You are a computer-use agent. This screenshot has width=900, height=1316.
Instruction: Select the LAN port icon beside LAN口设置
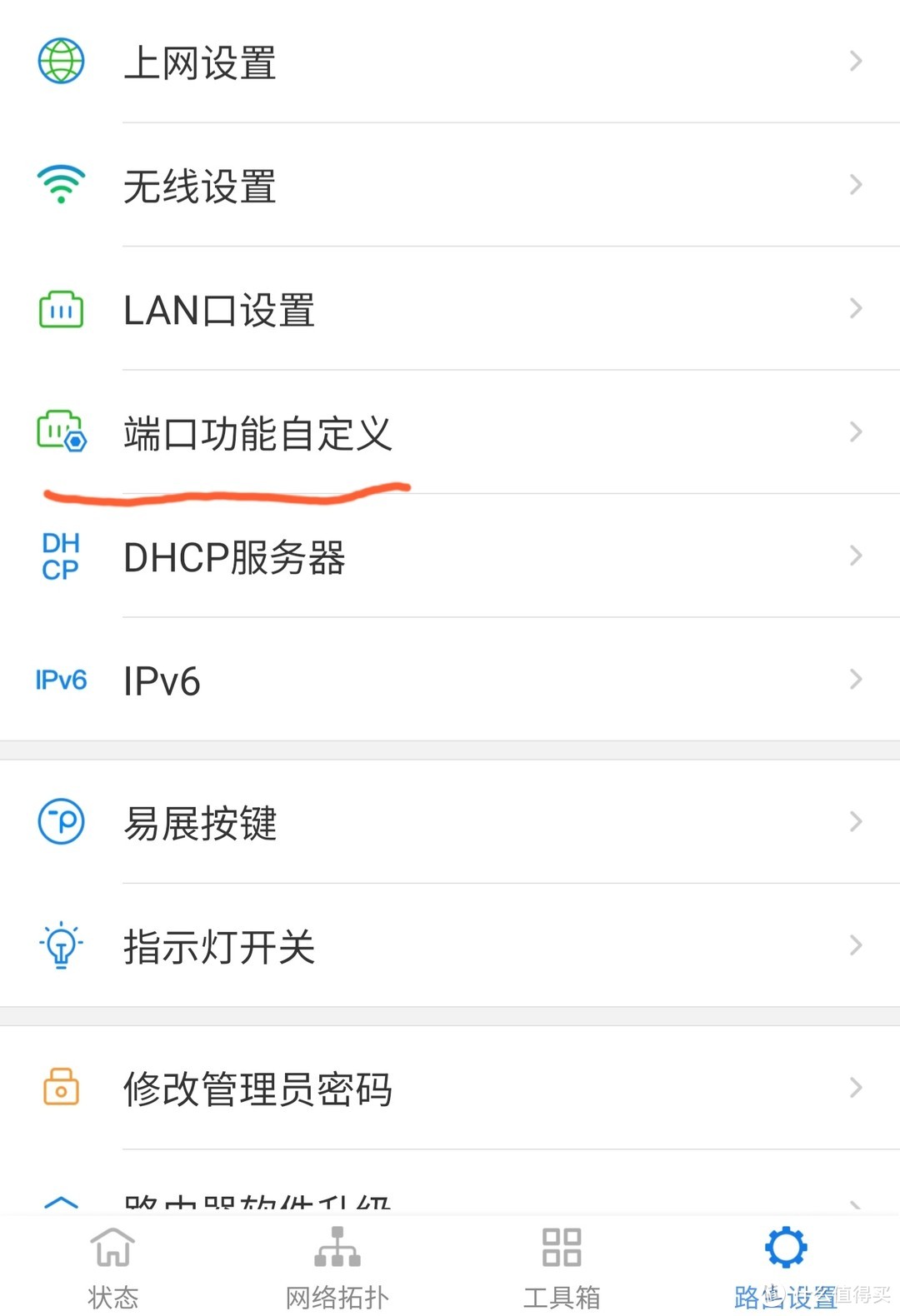[60, 308]
